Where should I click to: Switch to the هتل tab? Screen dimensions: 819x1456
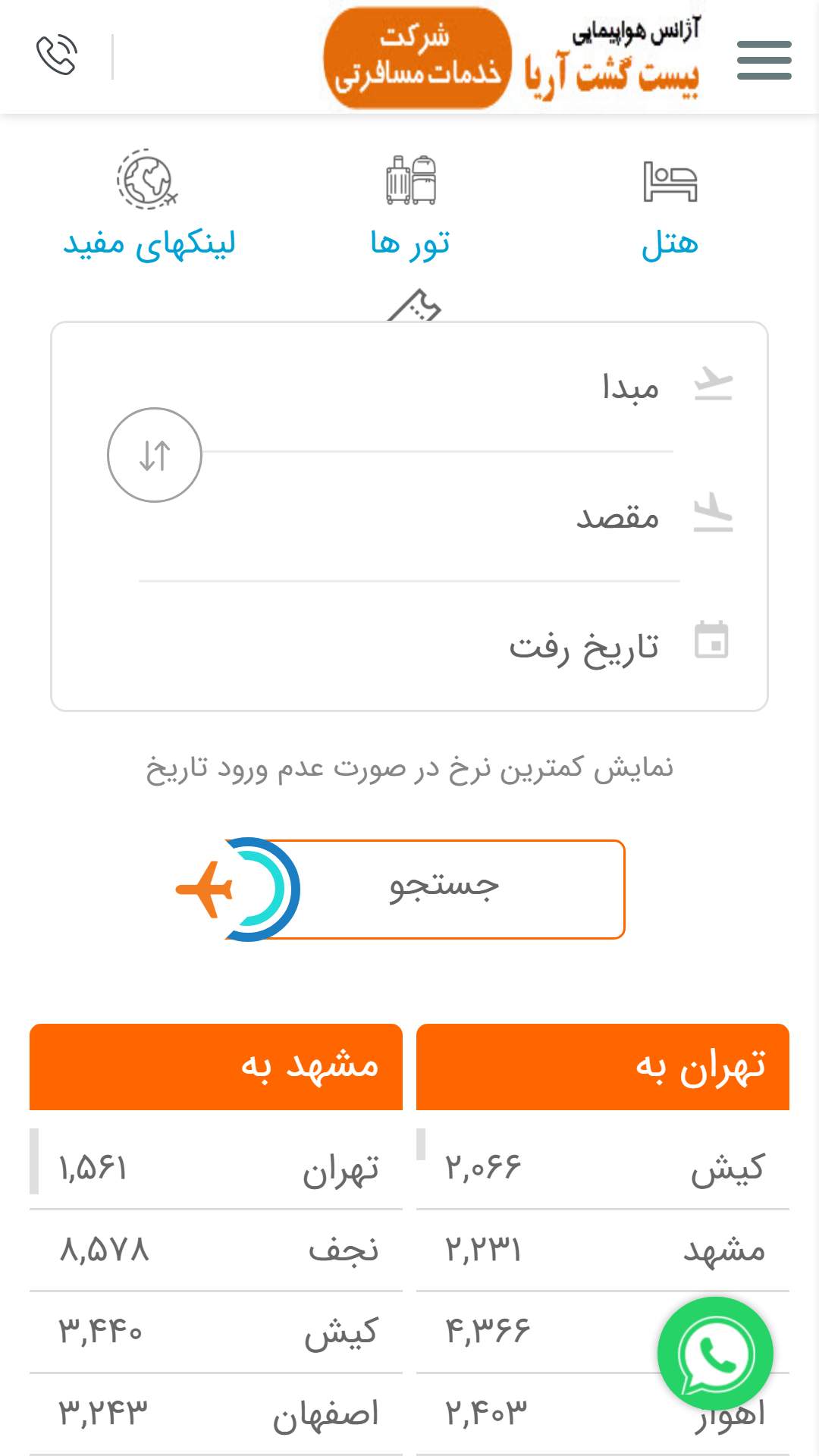(670, 207)
